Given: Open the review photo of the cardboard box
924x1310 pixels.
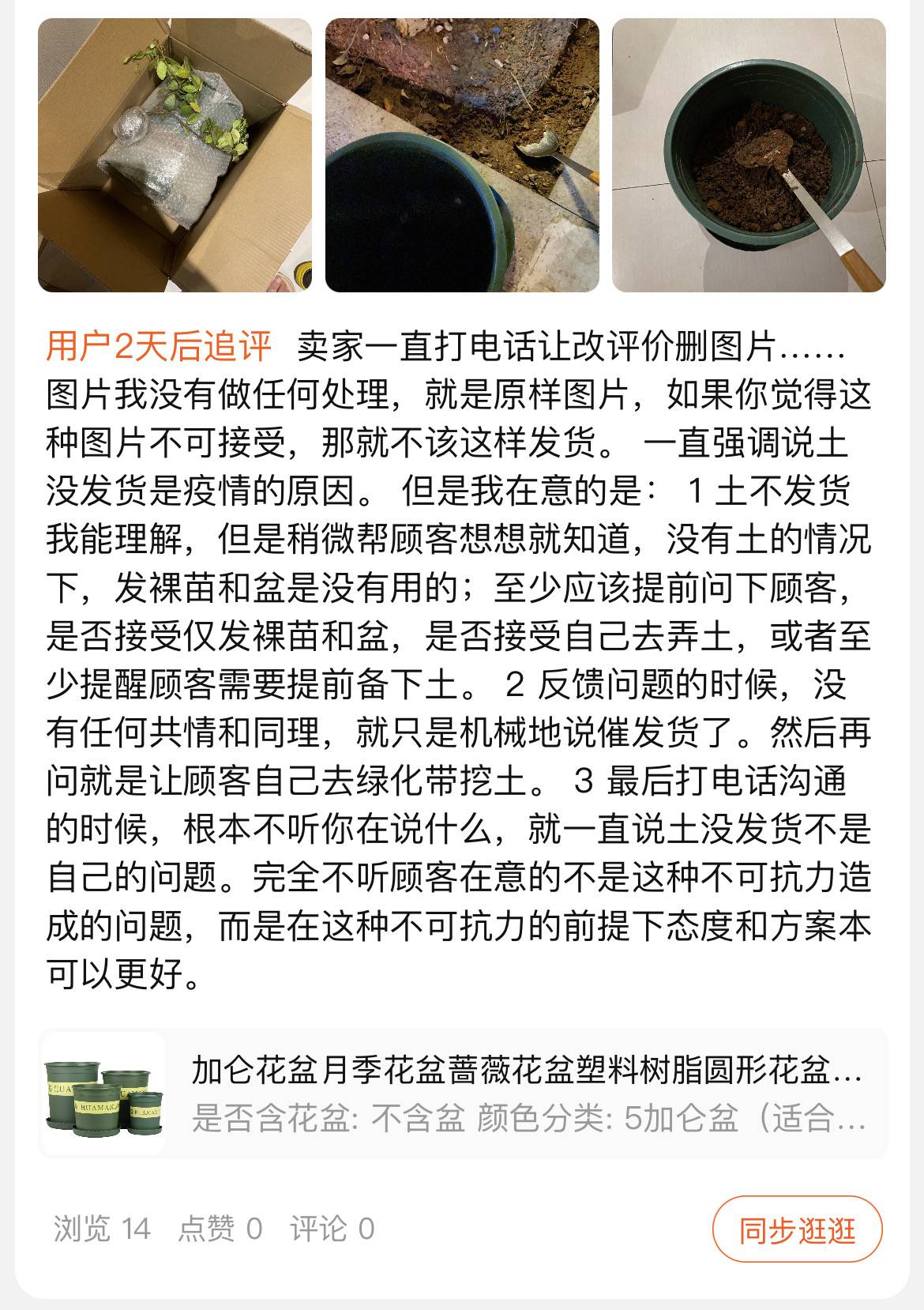Looking at the screenshot, I should 175,156.
